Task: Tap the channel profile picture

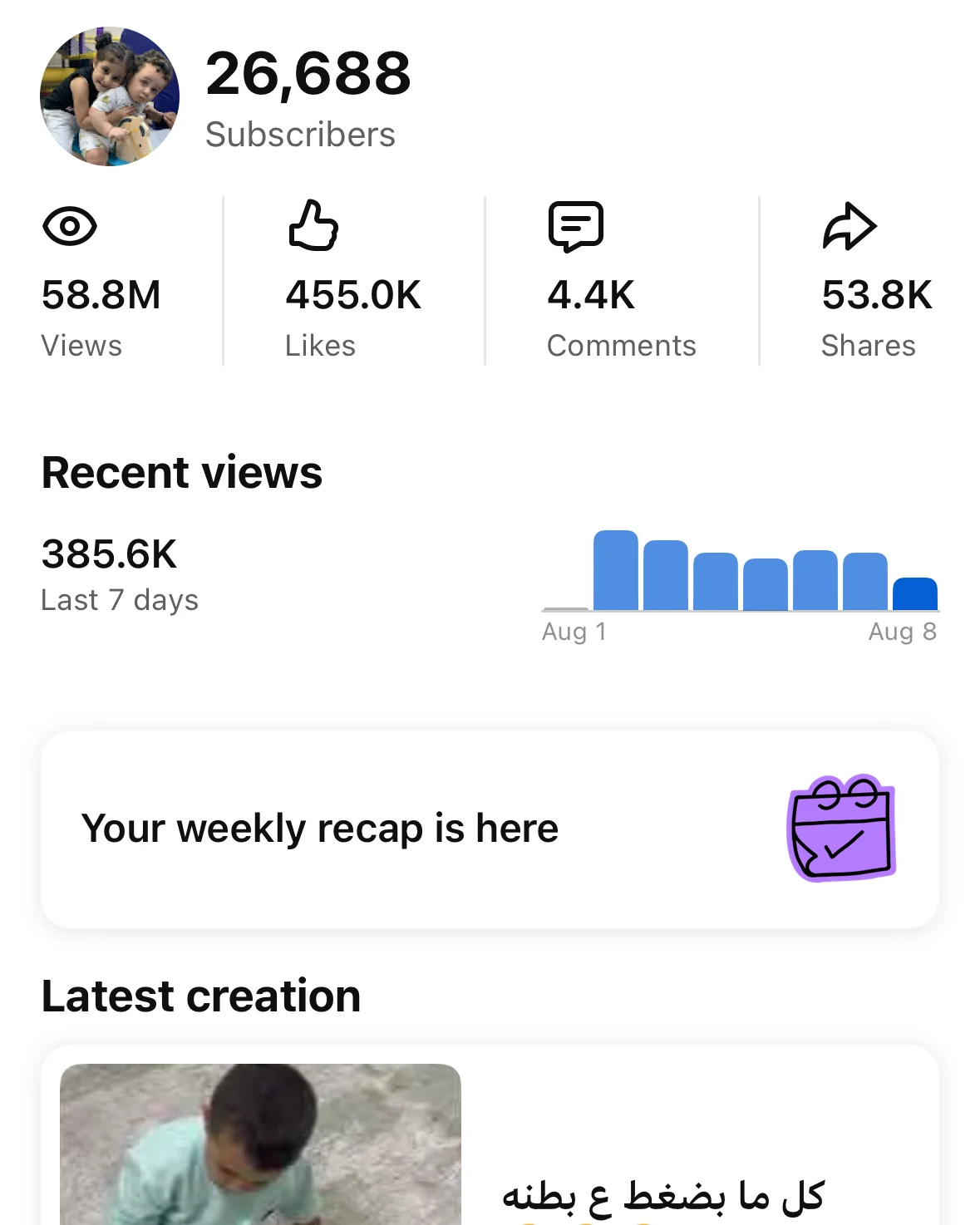Action: click(x=110, y=96)
